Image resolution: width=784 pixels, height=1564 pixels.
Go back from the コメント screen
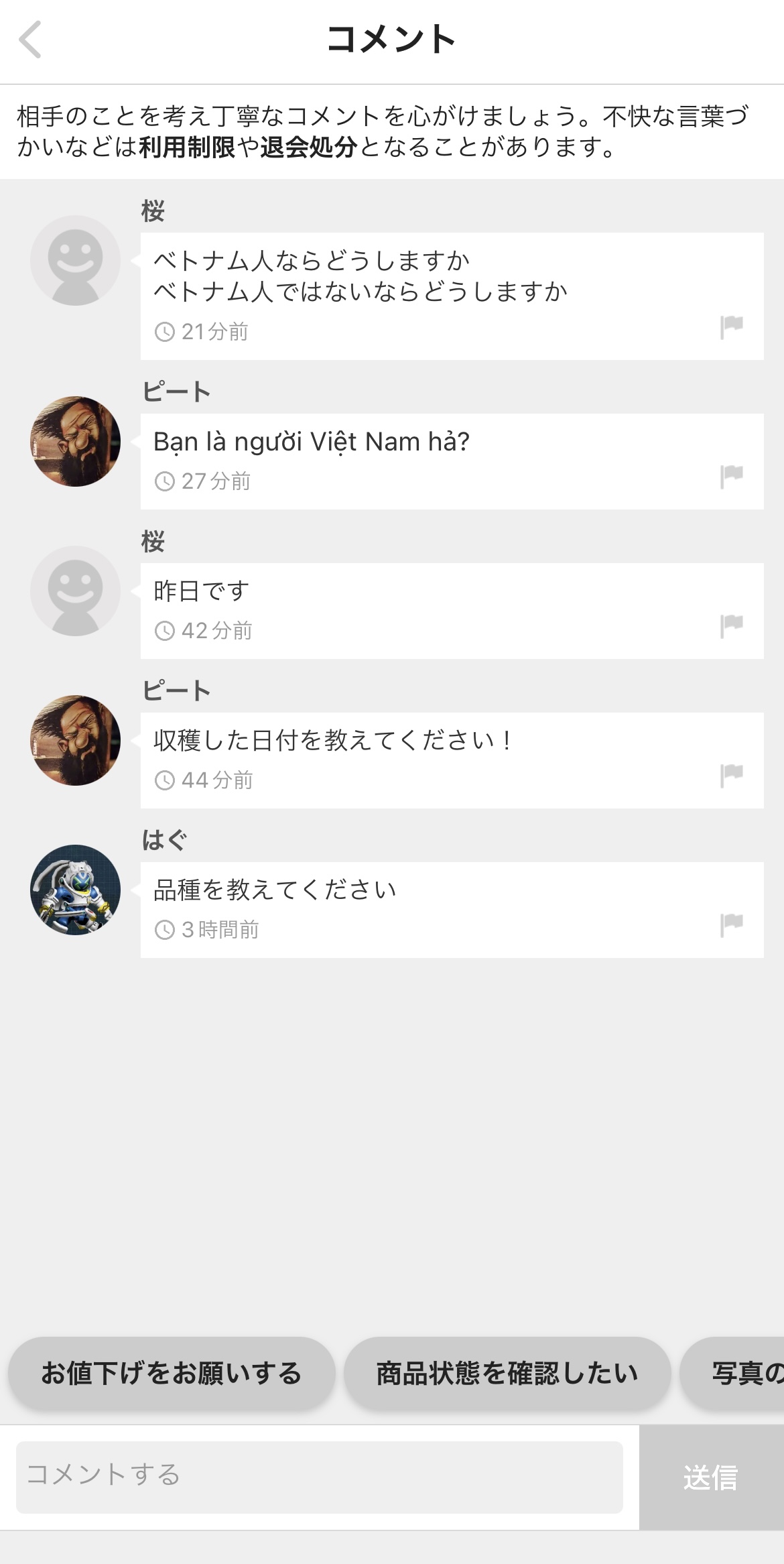(x=30, y=40)
